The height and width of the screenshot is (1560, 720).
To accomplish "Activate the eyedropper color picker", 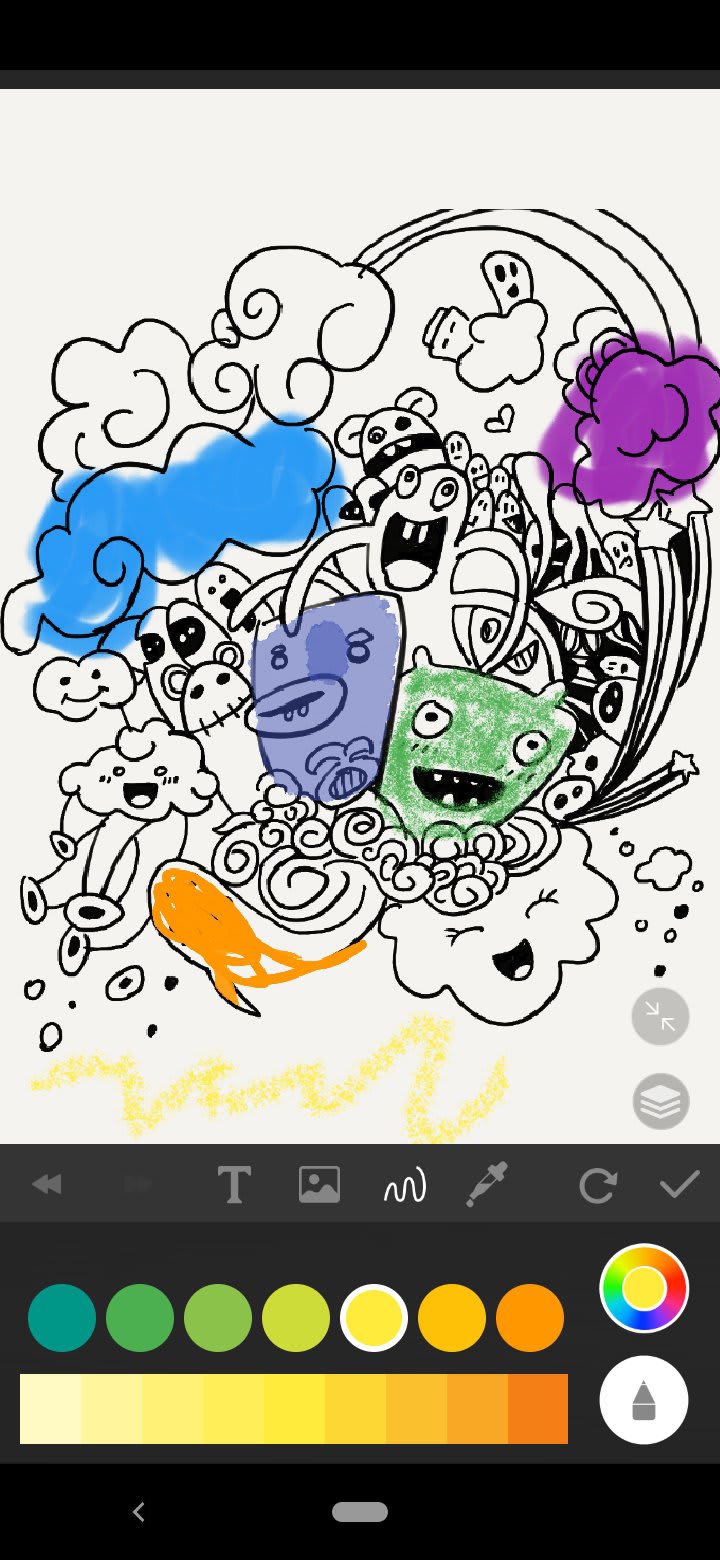I will [x=488, y=1185].
